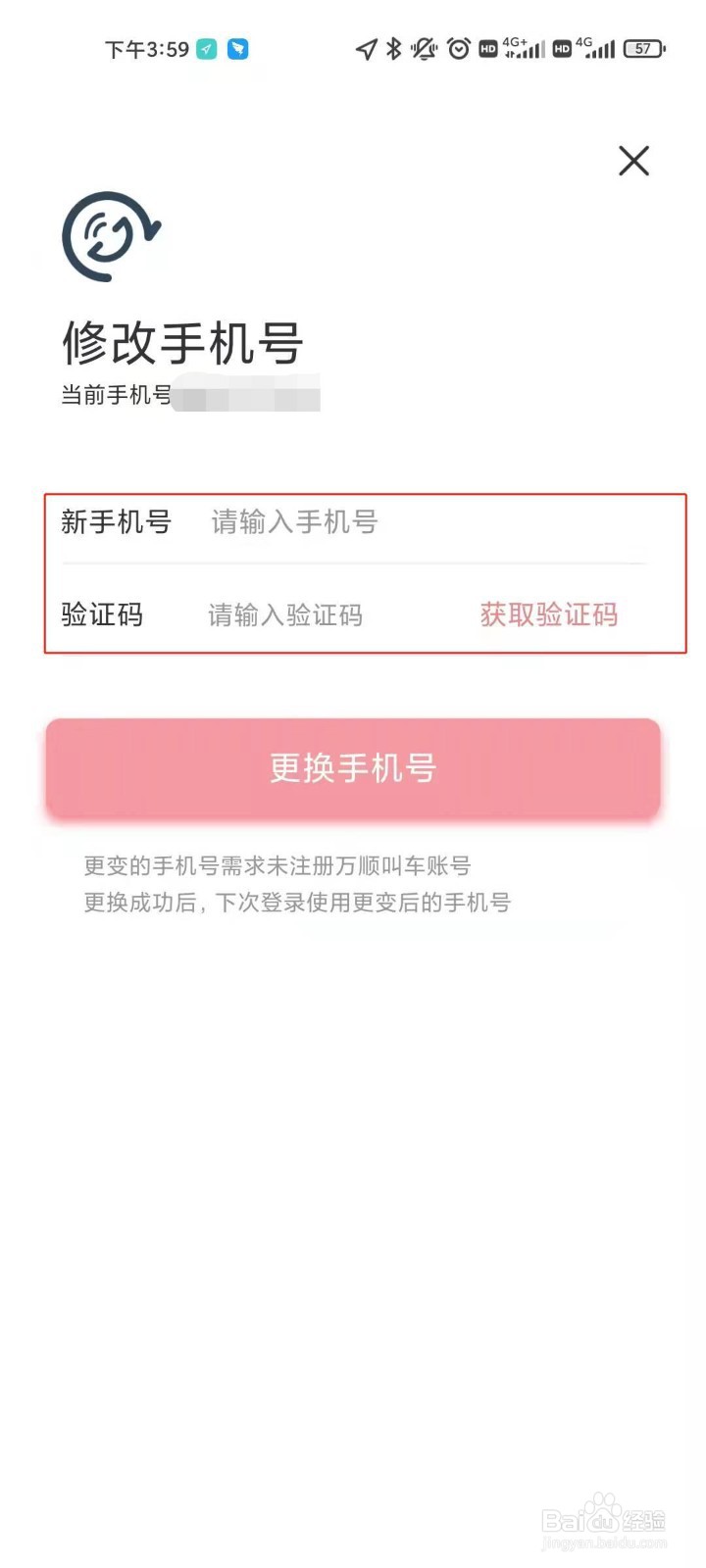Tap the second HD icon near 4G signal

pos(562,48)
